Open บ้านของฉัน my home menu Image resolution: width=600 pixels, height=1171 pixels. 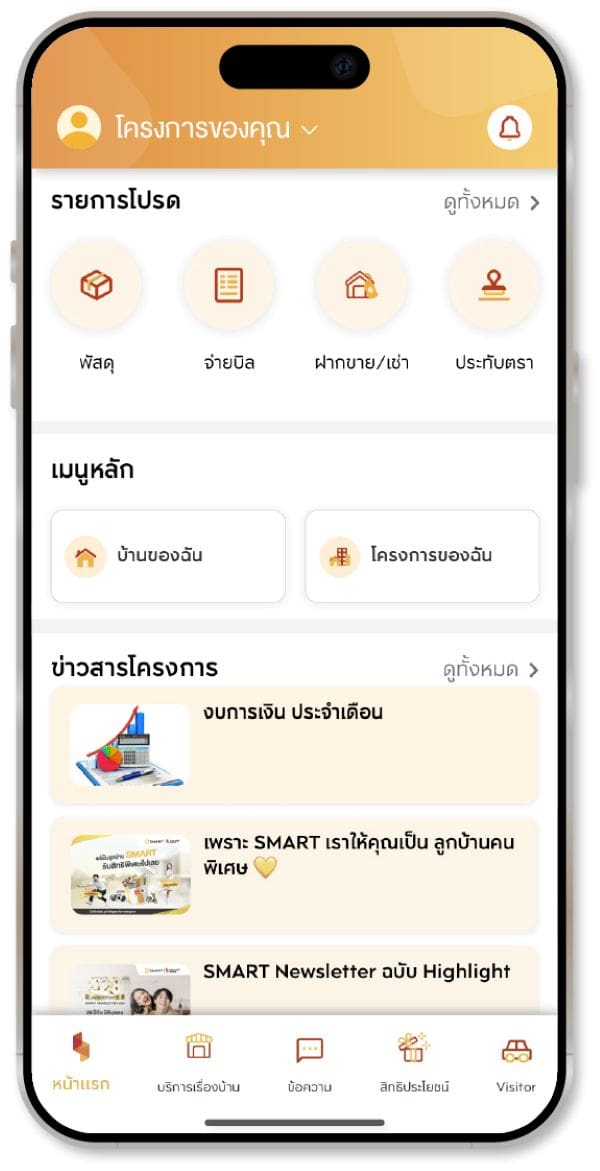[168, 556]
